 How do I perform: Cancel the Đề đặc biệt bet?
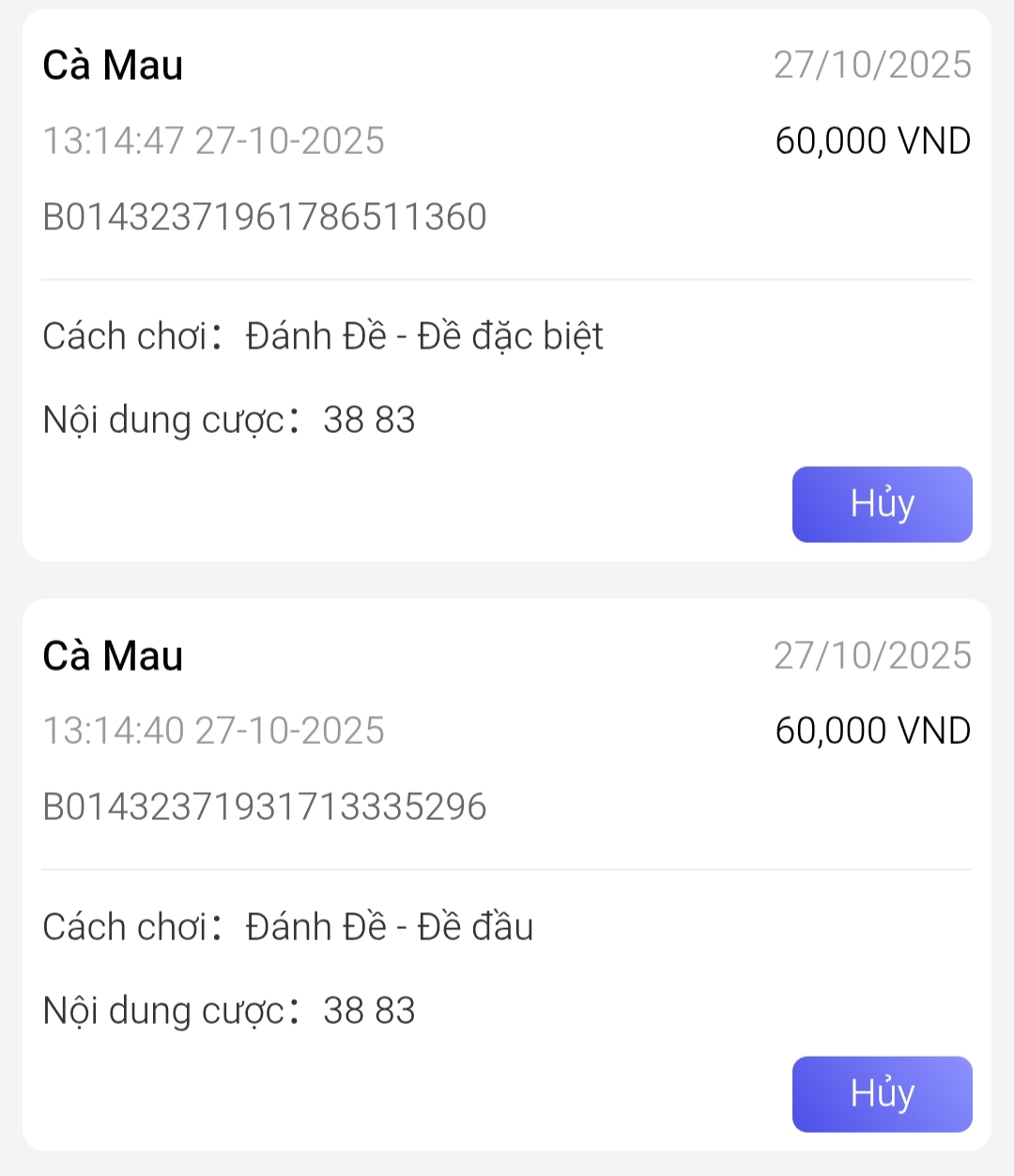coord(882,504)
